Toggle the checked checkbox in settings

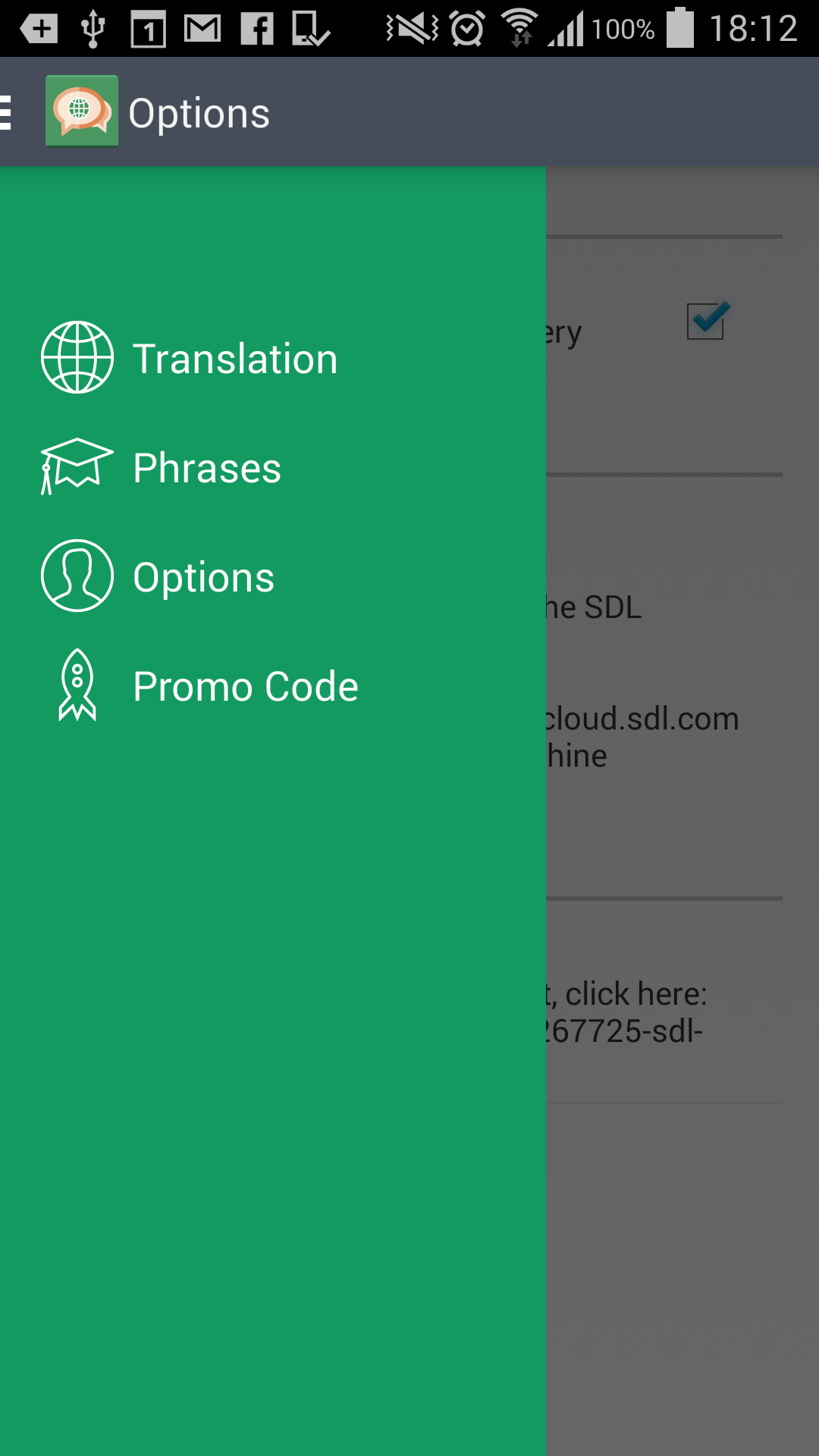tap(706, 322)
